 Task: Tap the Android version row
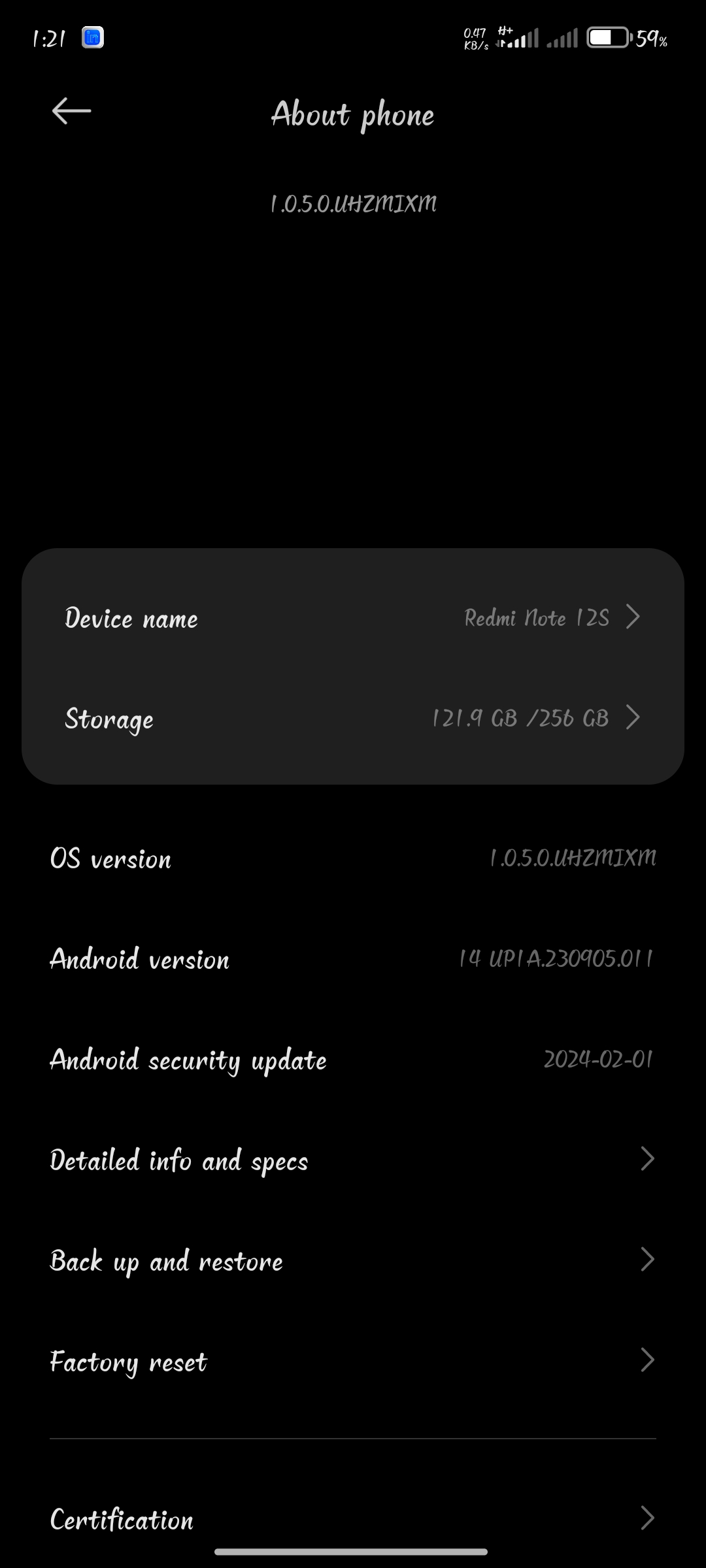click(353, 958)
